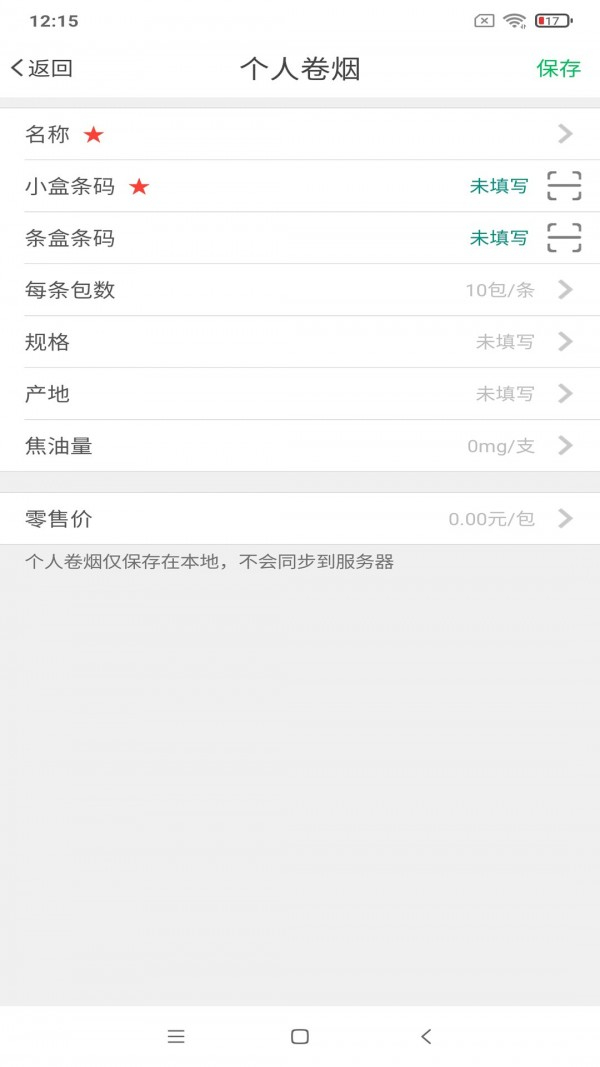This screenshot has width=600, height=1067.
Task: Set the 零售价 retail price
Action: (300, 519)
